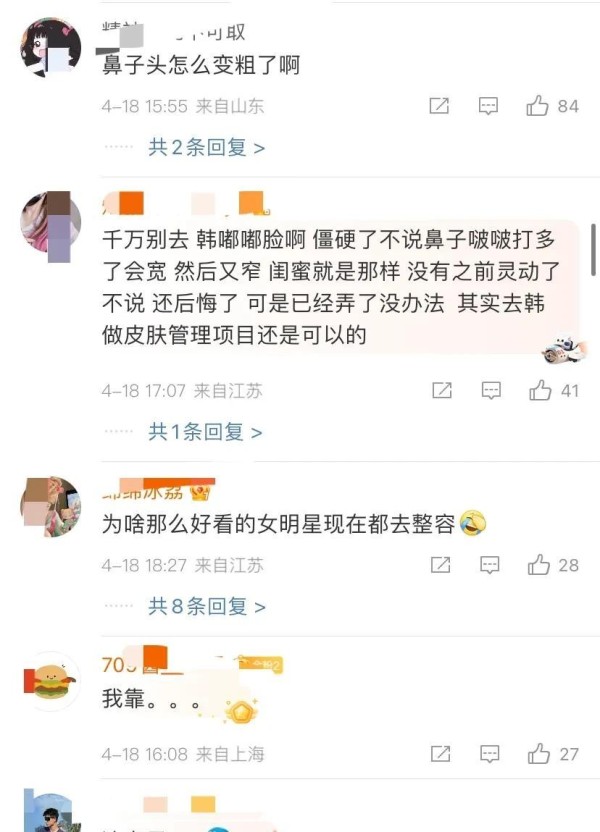Open the profile of 鼻子头 commenter's avatar
The width and height of the screenshot is (600, 832).
pos(50,47)
